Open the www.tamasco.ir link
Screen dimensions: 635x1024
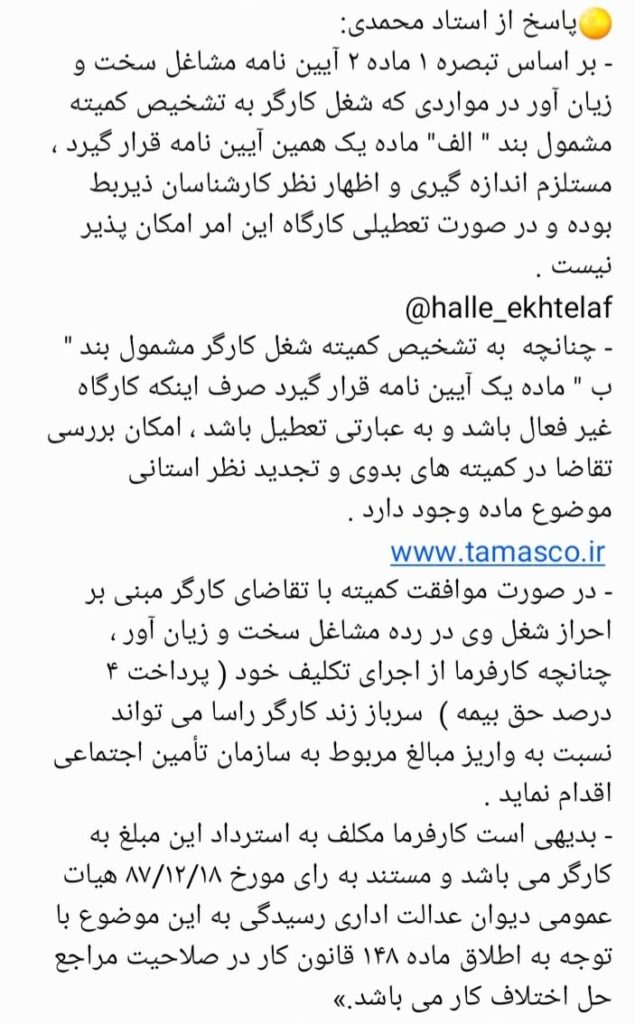tap(498, 552)
